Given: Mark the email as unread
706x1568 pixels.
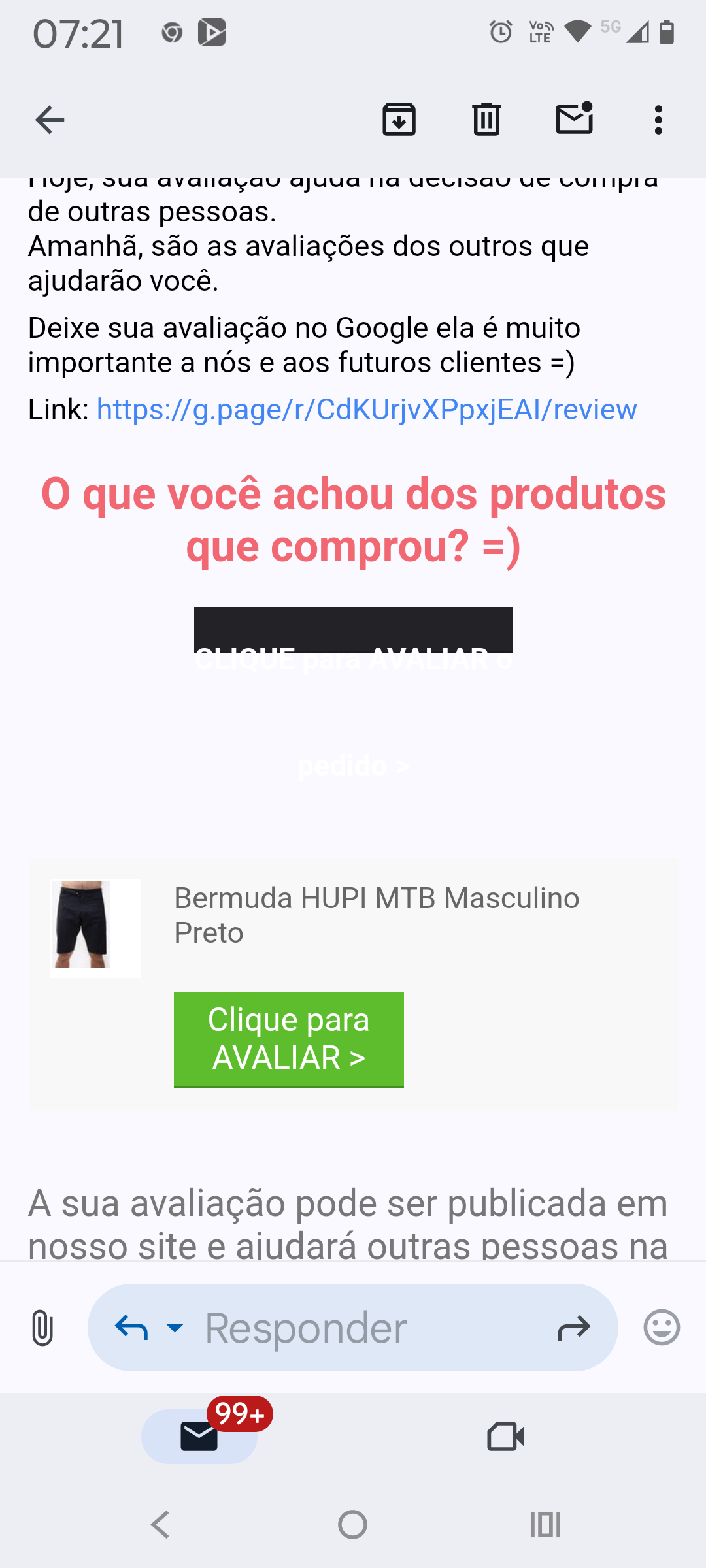Looking at the screenshot, I should click(574, 119).
